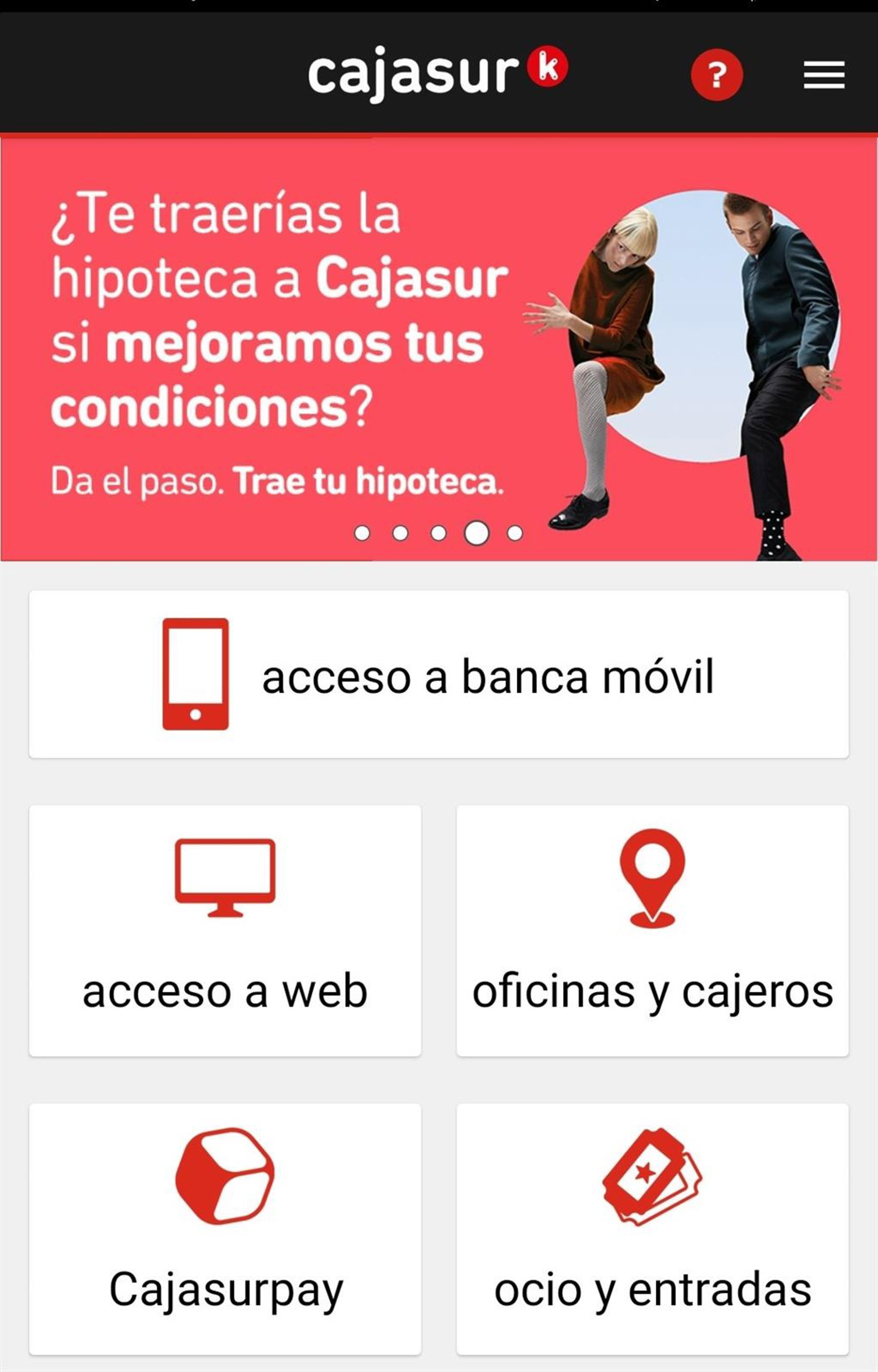Go to the last banner slide dot
This screenshot has height=1372, width=878.
click(x=515, y=533)
